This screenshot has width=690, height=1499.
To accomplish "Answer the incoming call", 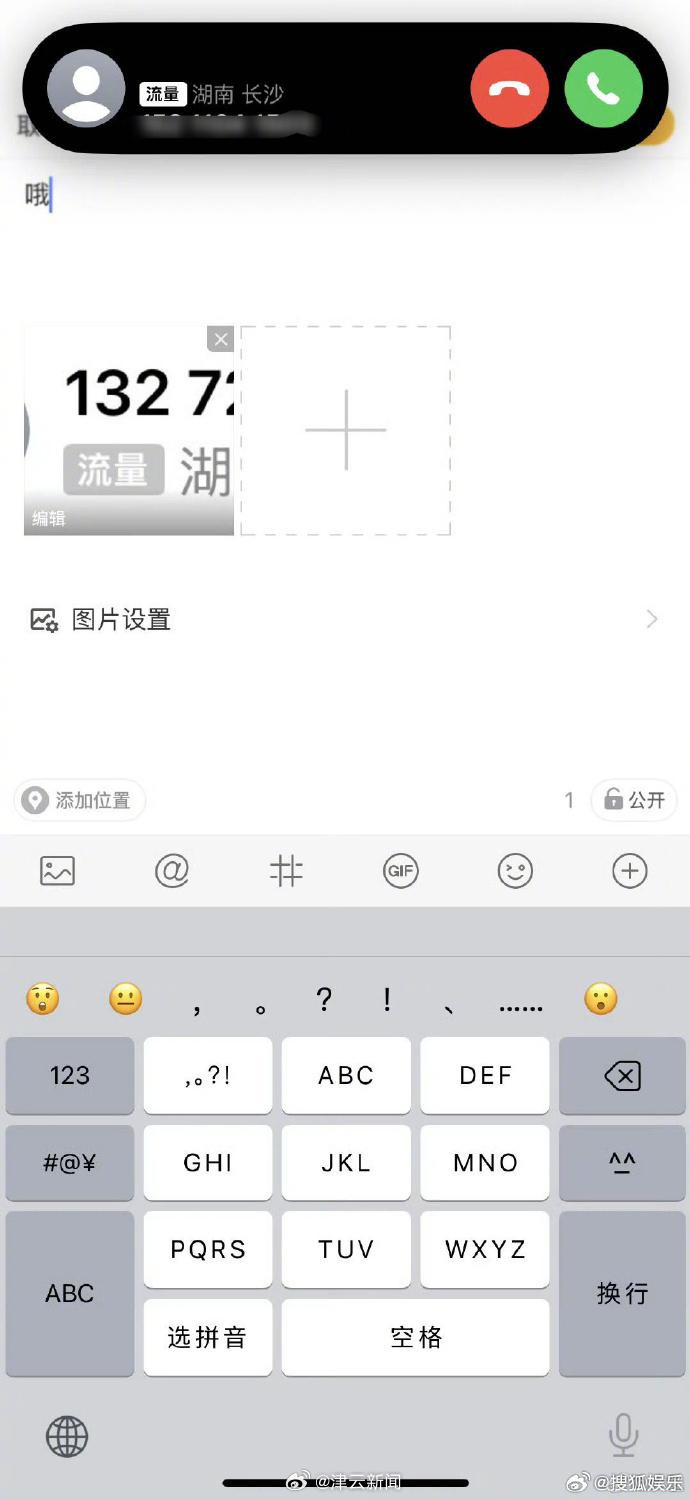I will (x=603, y=89).
